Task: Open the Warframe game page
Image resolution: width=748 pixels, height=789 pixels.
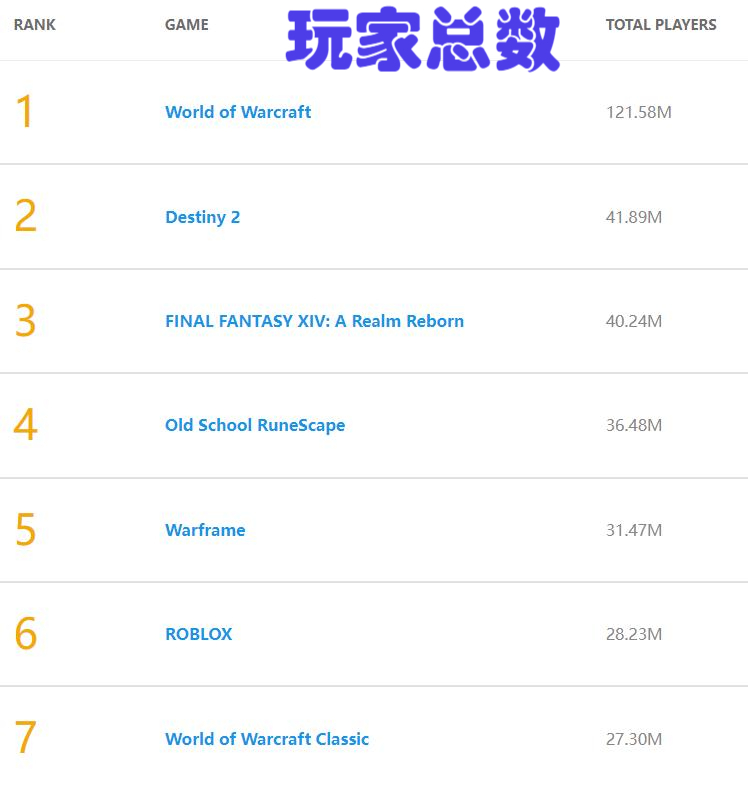Action: tap(205, 530)
